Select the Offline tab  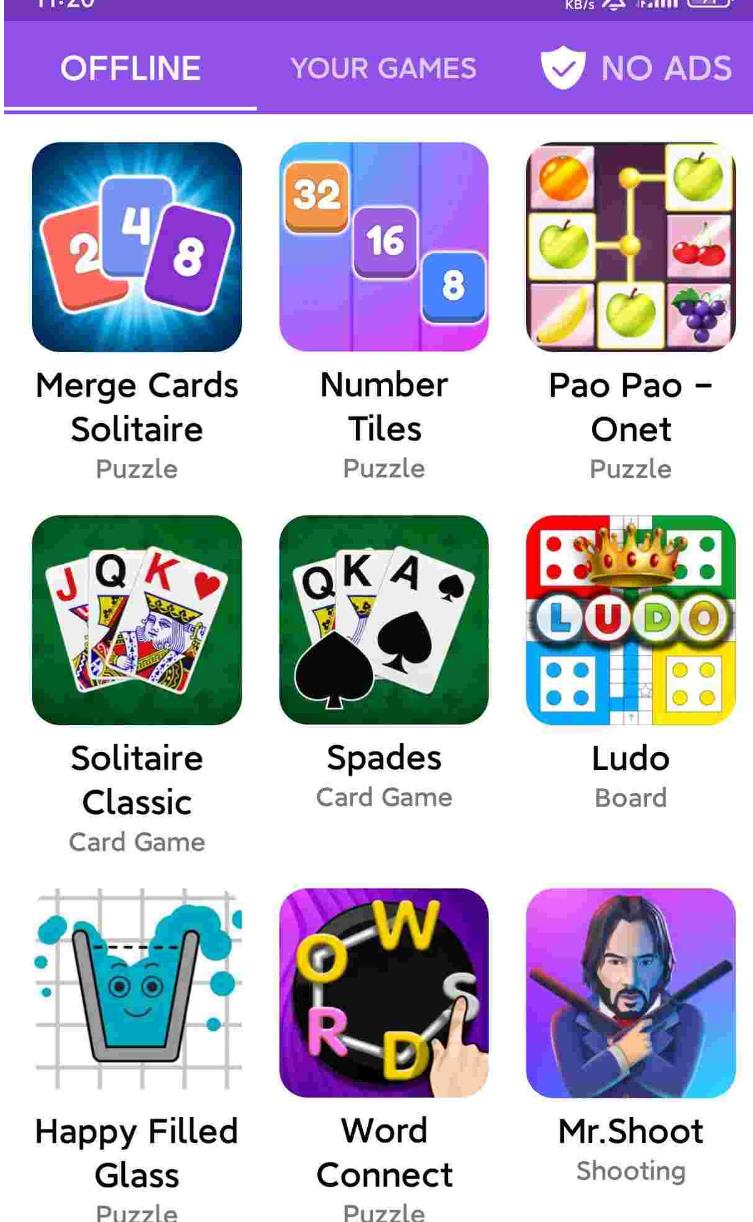(130, 68)
